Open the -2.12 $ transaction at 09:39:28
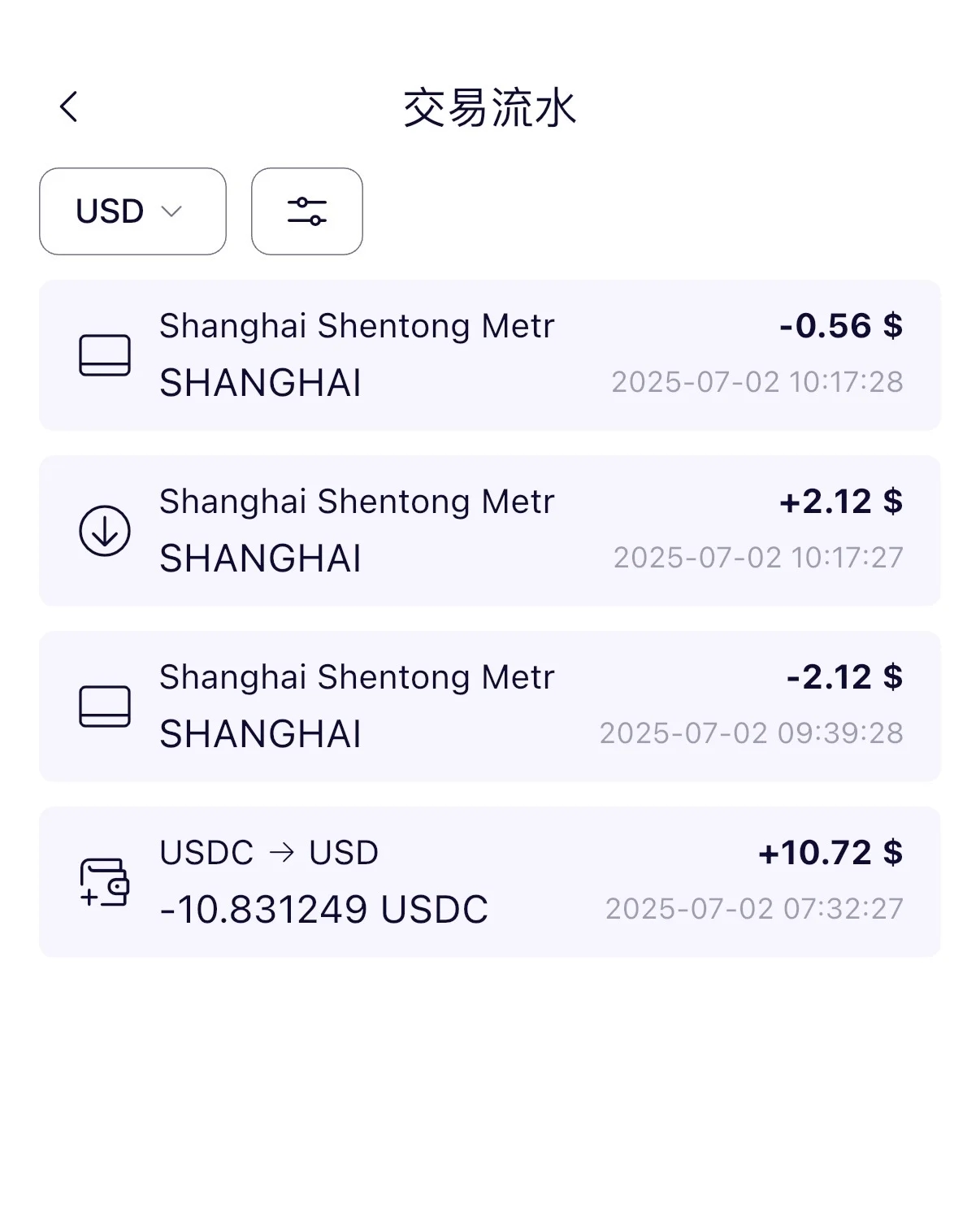Viewport: 980px width, 1226px height. click(x=489, y=706)
